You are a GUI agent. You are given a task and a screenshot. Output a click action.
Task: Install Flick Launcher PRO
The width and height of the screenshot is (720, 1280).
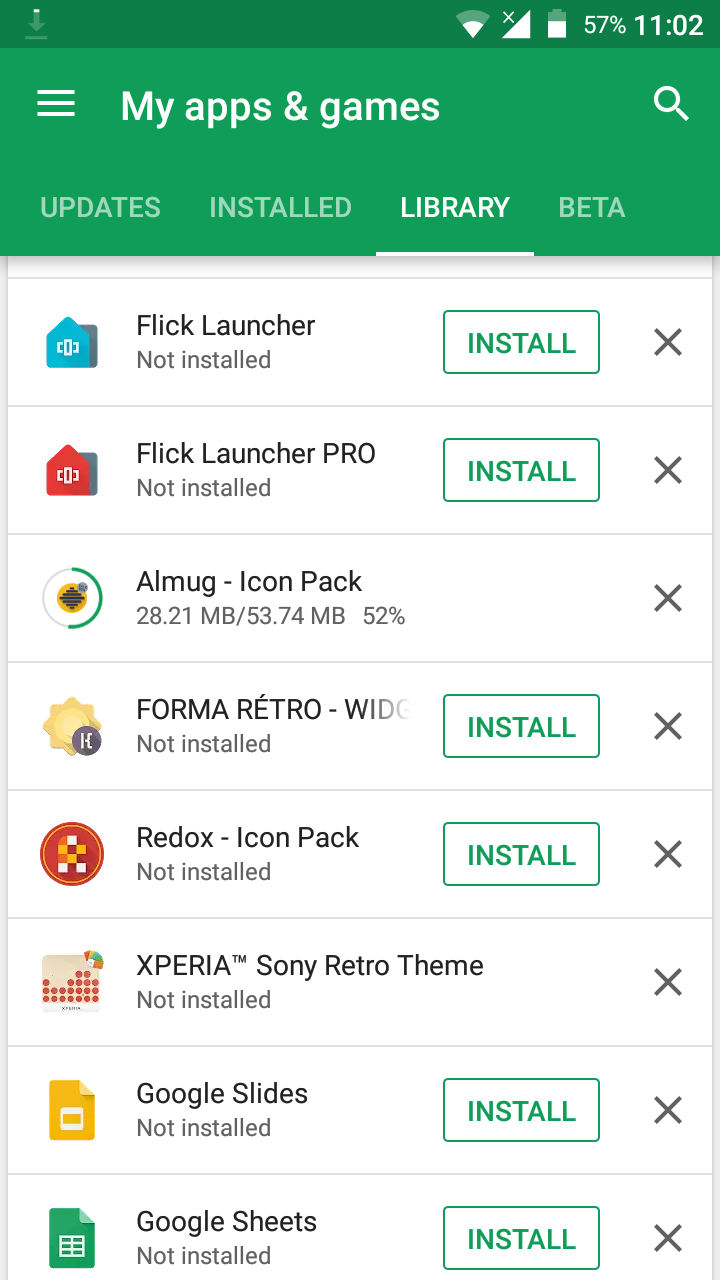click(521, 470)
